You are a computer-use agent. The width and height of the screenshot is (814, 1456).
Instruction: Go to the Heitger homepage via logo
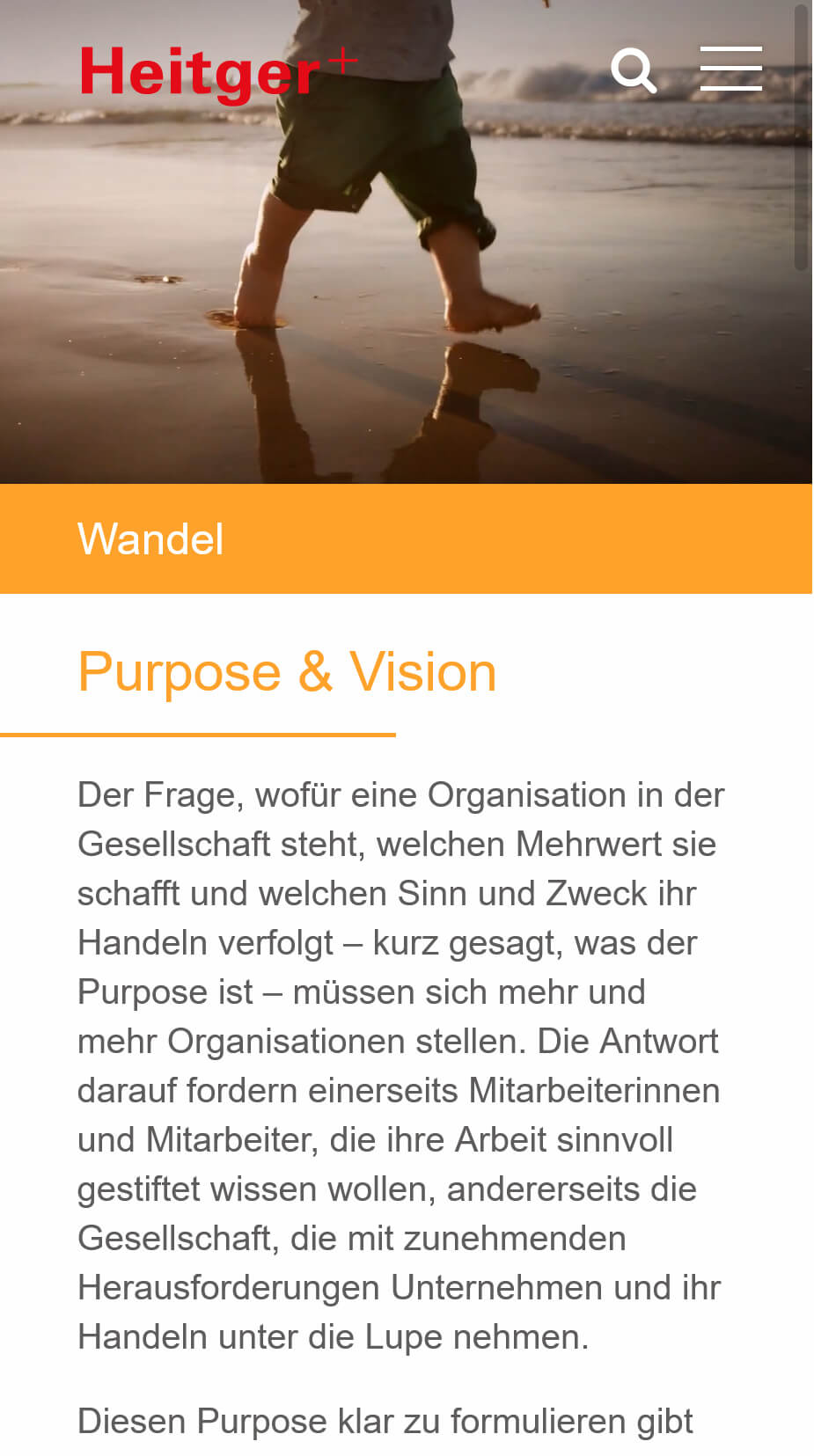click(x=218, y=74)
